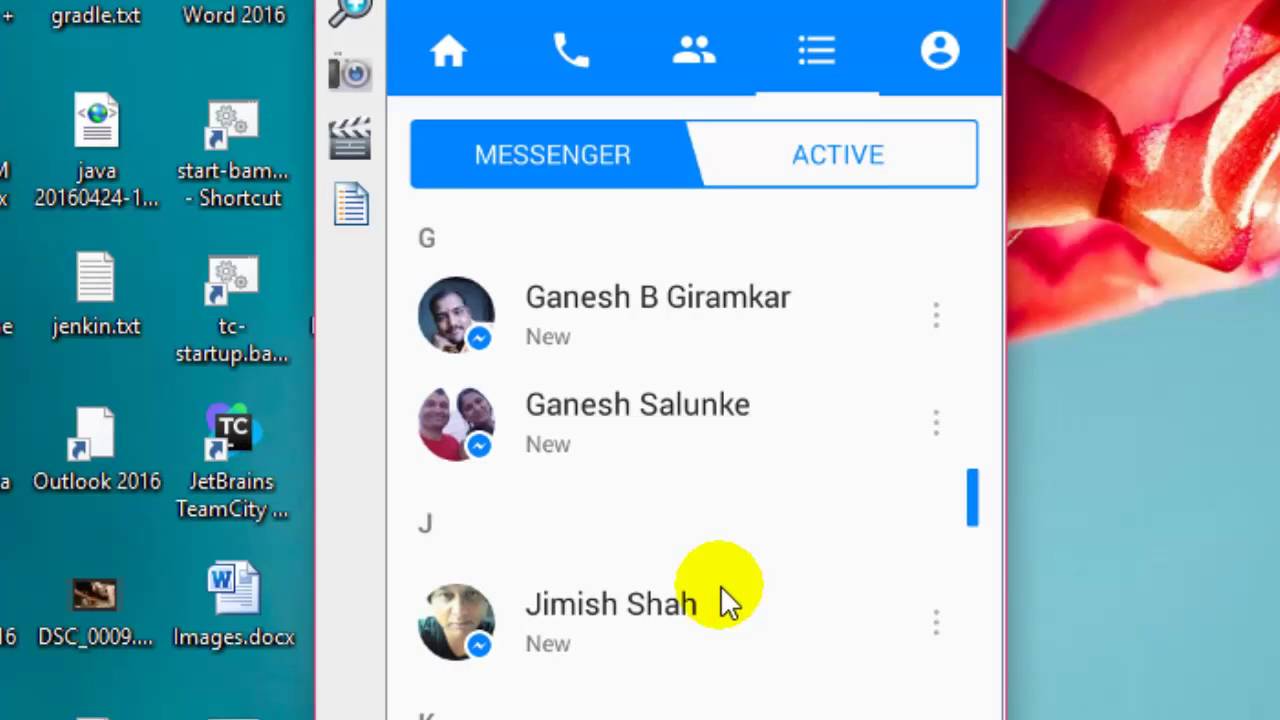The width and height of the screenshot is (1280, 720).
Task: Open options menu for Ganesh B Giramkar
Action: click(x=936, y=316)
